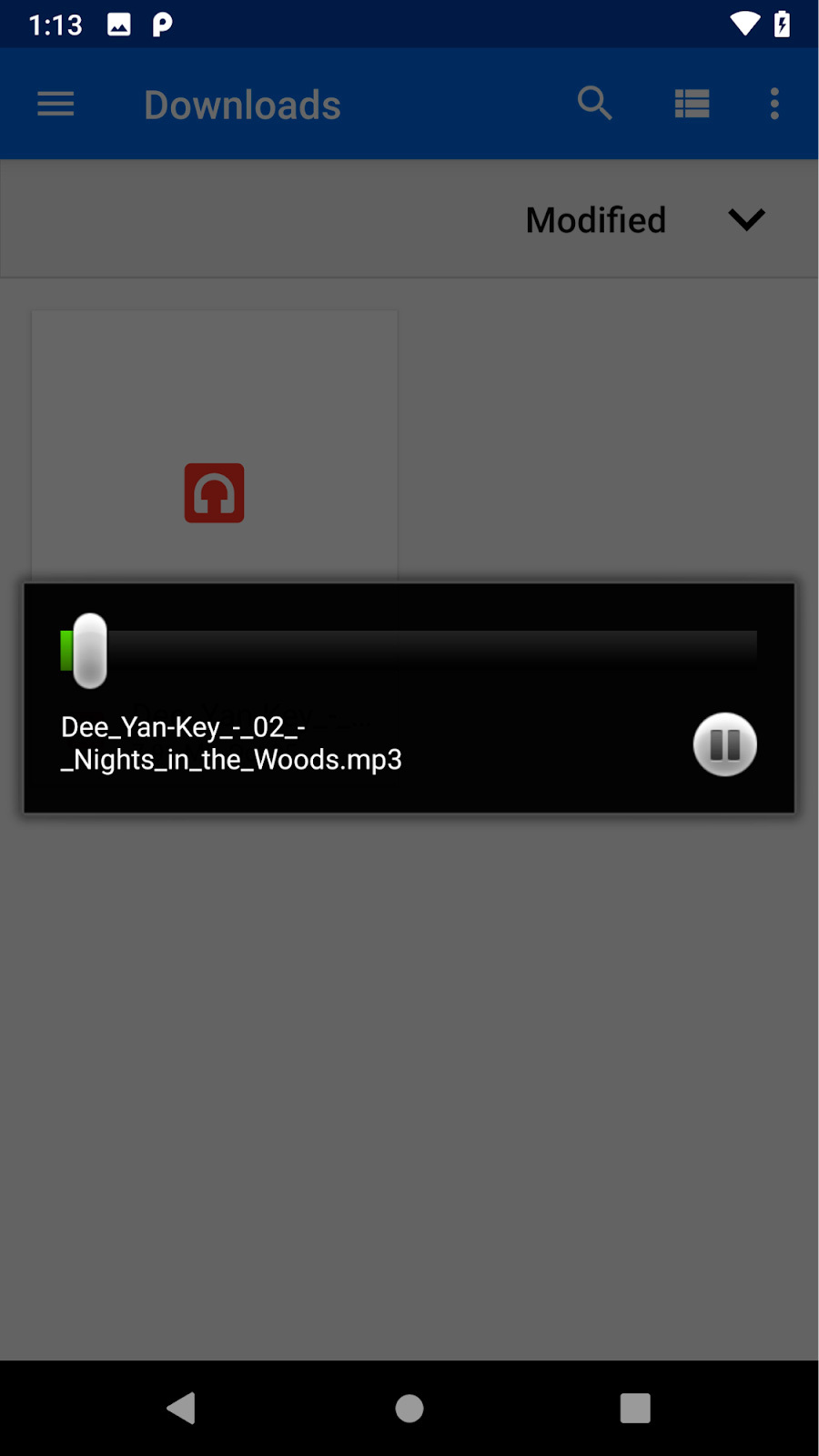Screen dimensions: 819x1456
Task: Search the Downloads folder
Action: coord(594,104)
